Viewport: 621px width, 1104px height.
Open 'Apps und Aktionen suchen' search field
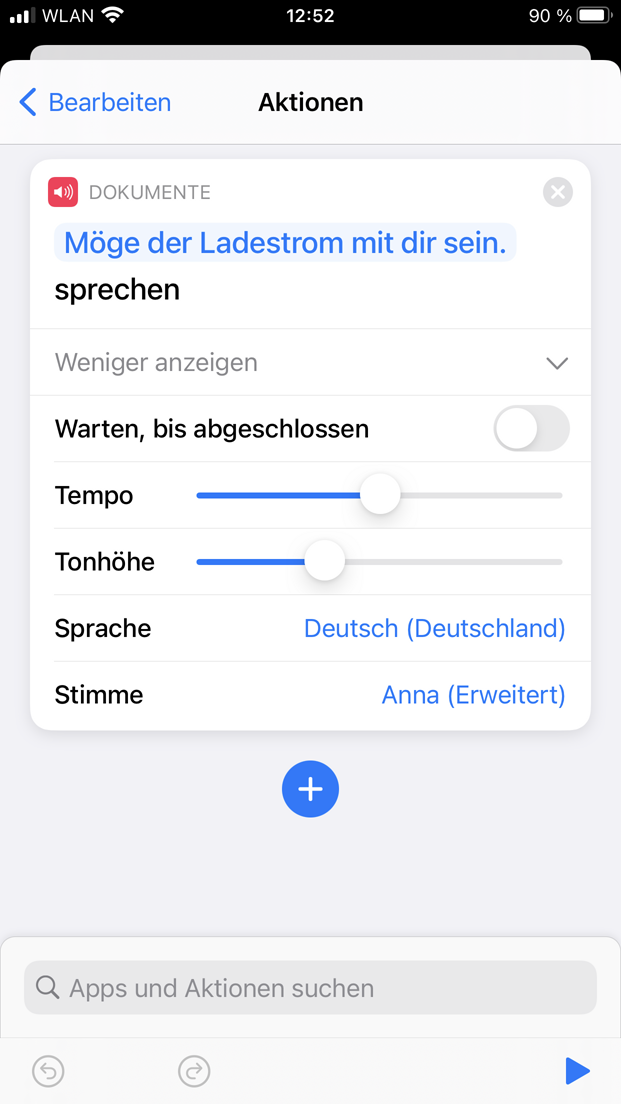pos(310,988)
